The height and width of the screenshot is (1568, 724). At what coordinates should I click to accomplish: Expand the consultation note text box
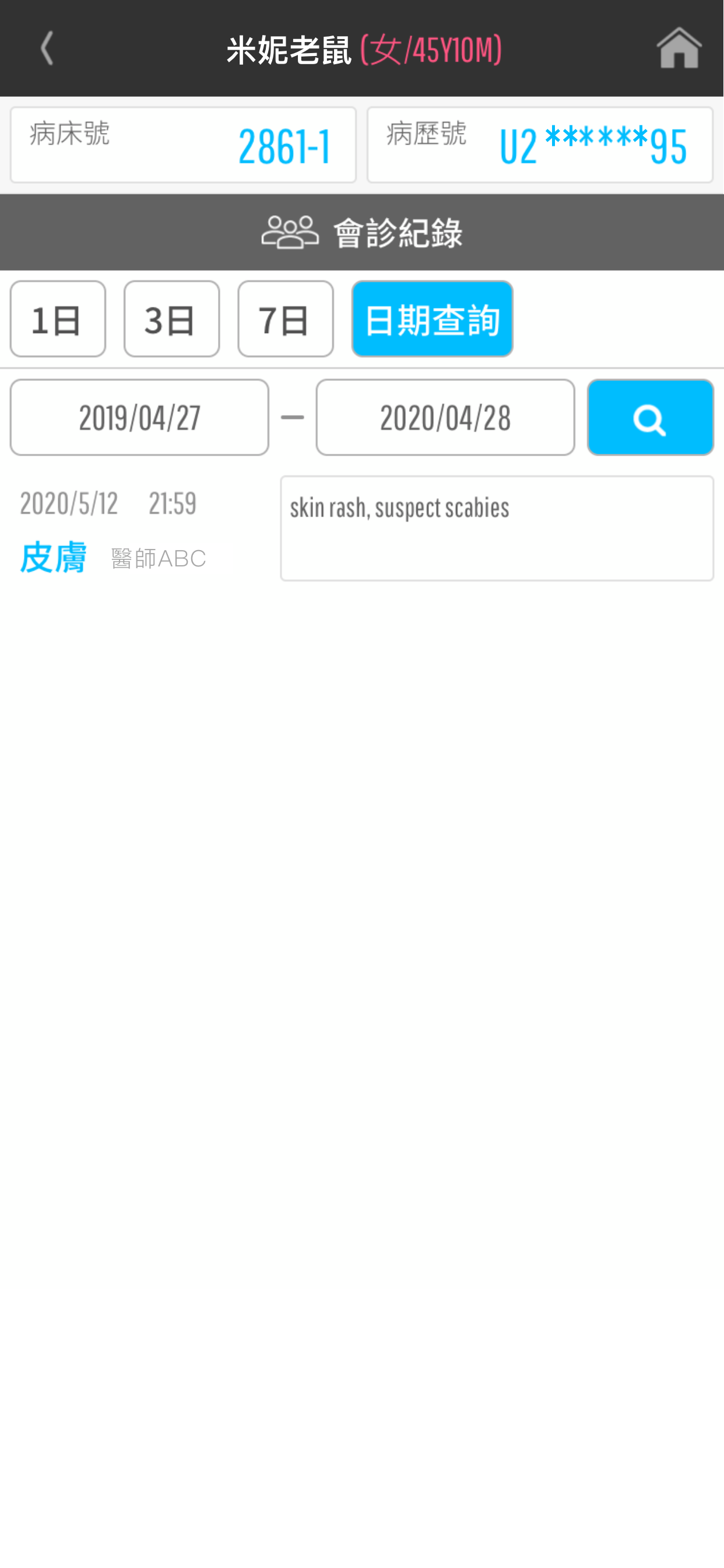pos(497,528)
